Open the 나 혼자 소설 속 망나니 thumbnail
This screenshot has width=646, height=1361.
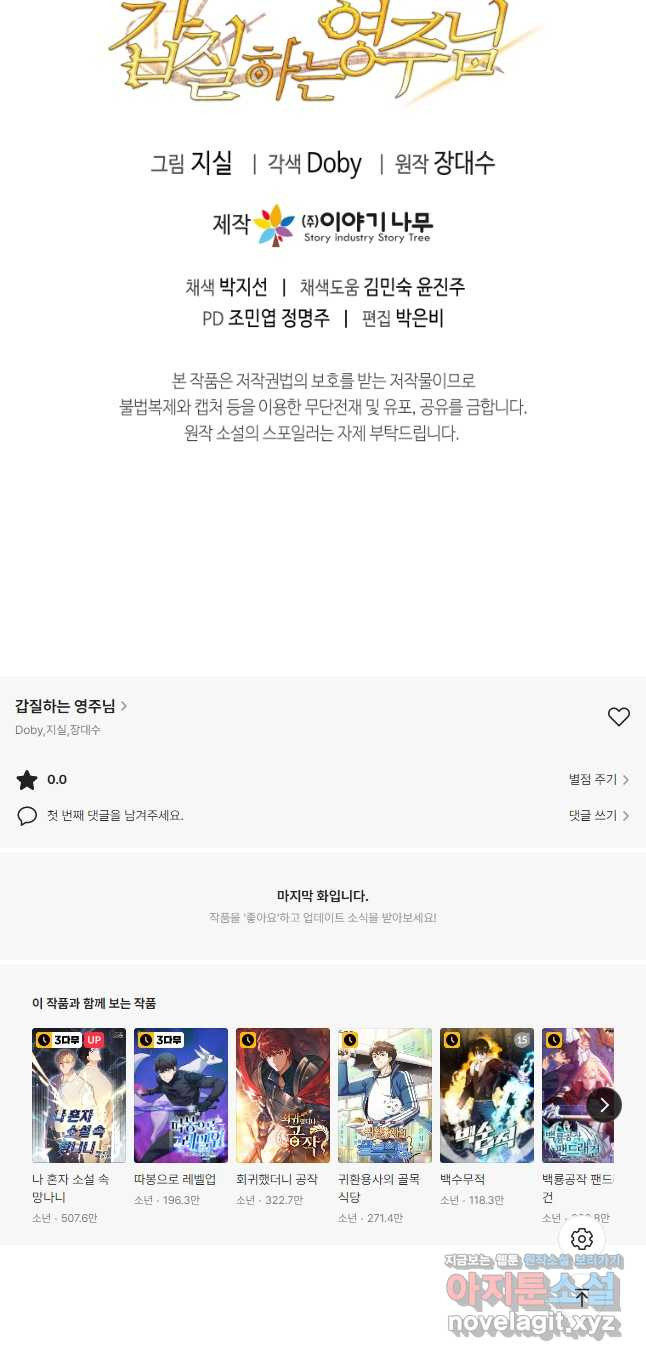point(79,1095)
